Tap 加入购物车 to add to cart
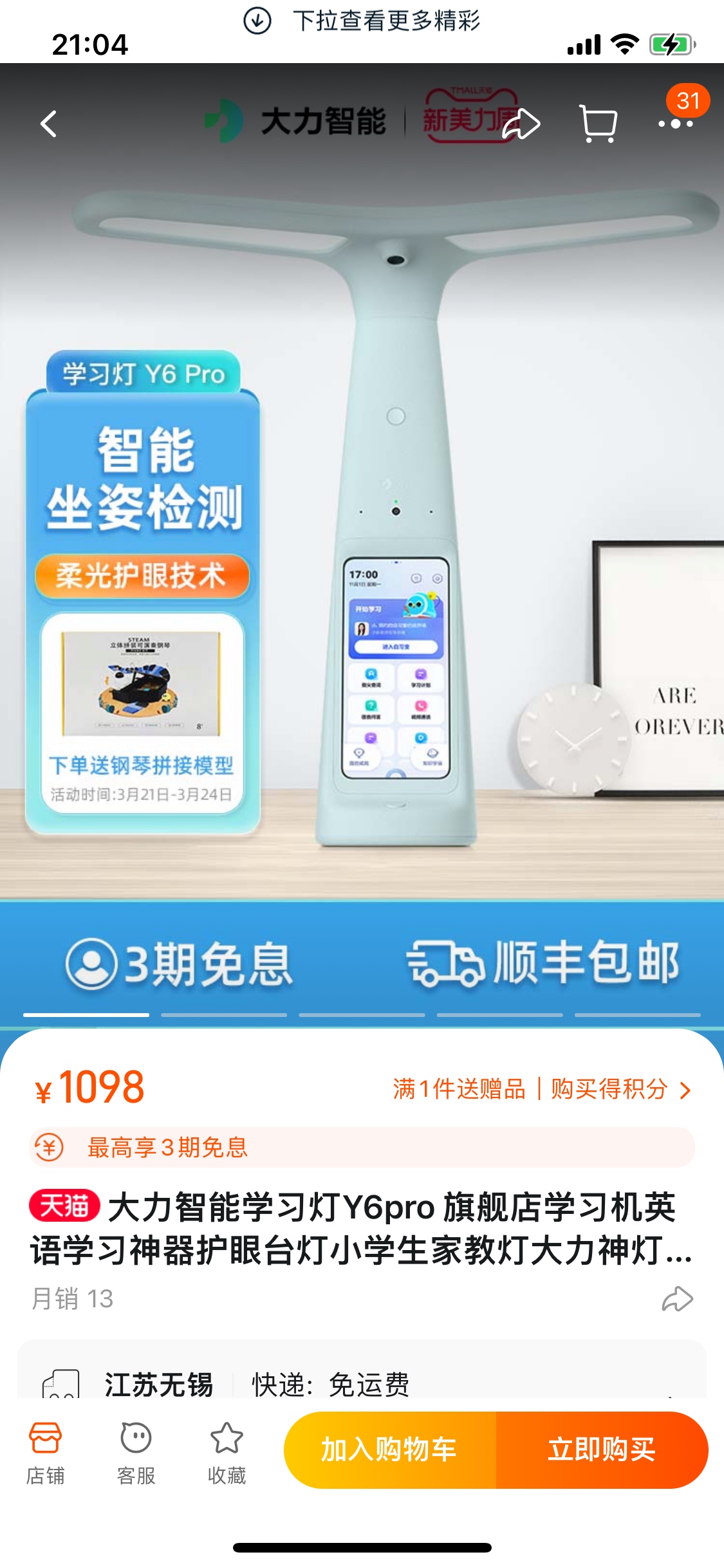The width and height of the screenshot is (724, 1568). coord(389,1450)
